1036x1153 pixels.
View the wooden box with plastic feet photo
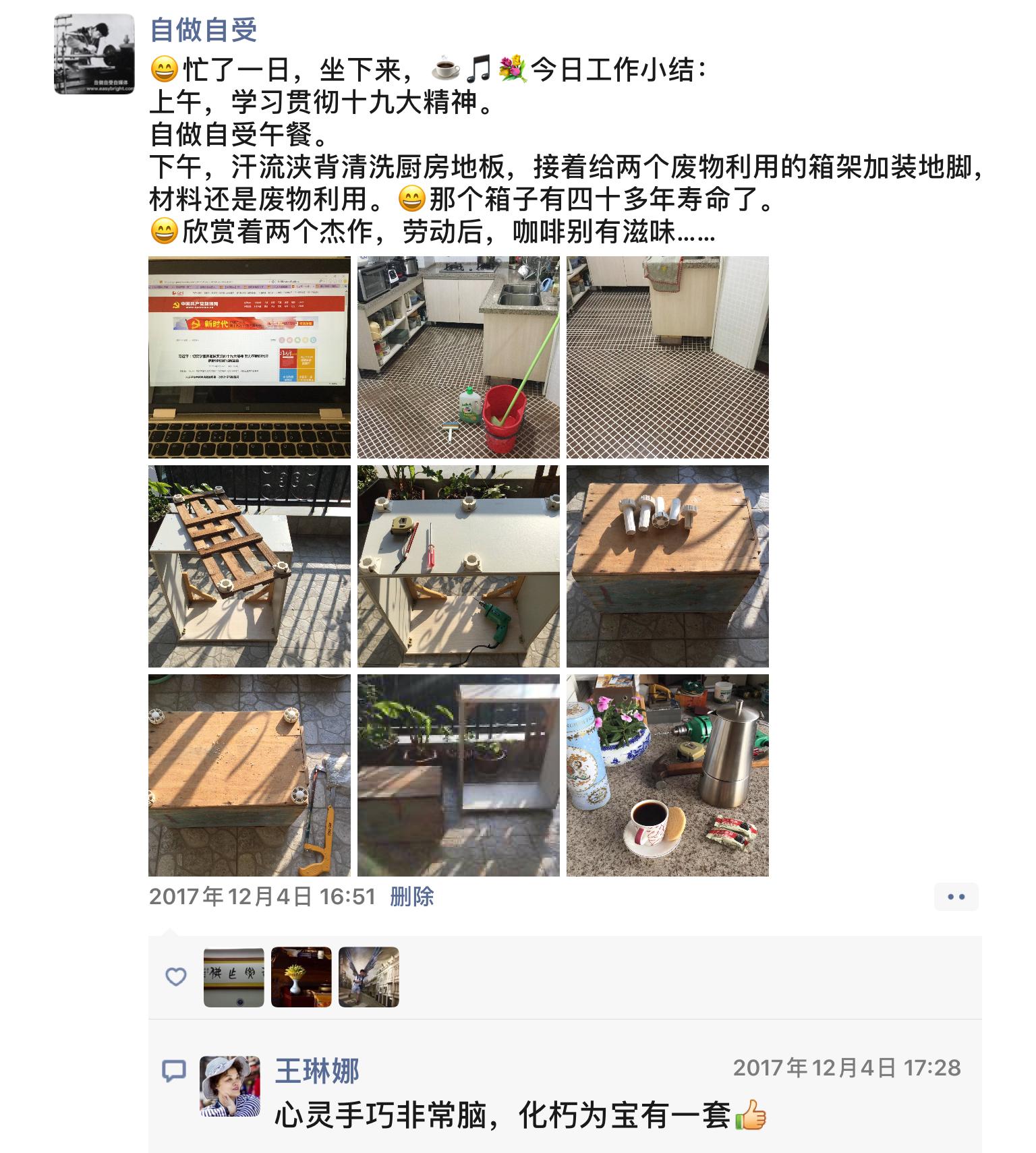coord(667,566)
